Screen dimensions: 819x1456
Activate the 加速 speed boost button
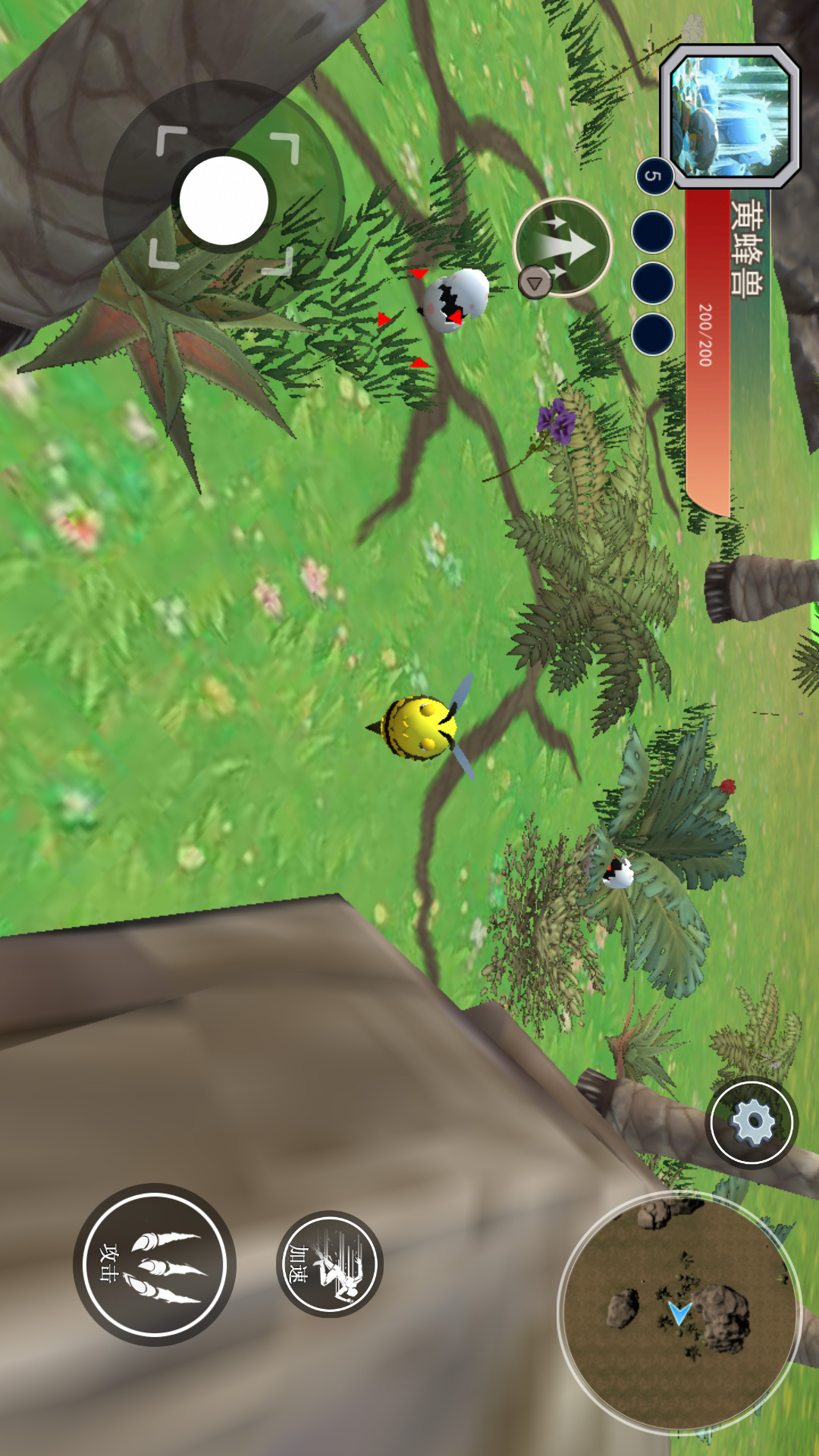coord(330,1263)
